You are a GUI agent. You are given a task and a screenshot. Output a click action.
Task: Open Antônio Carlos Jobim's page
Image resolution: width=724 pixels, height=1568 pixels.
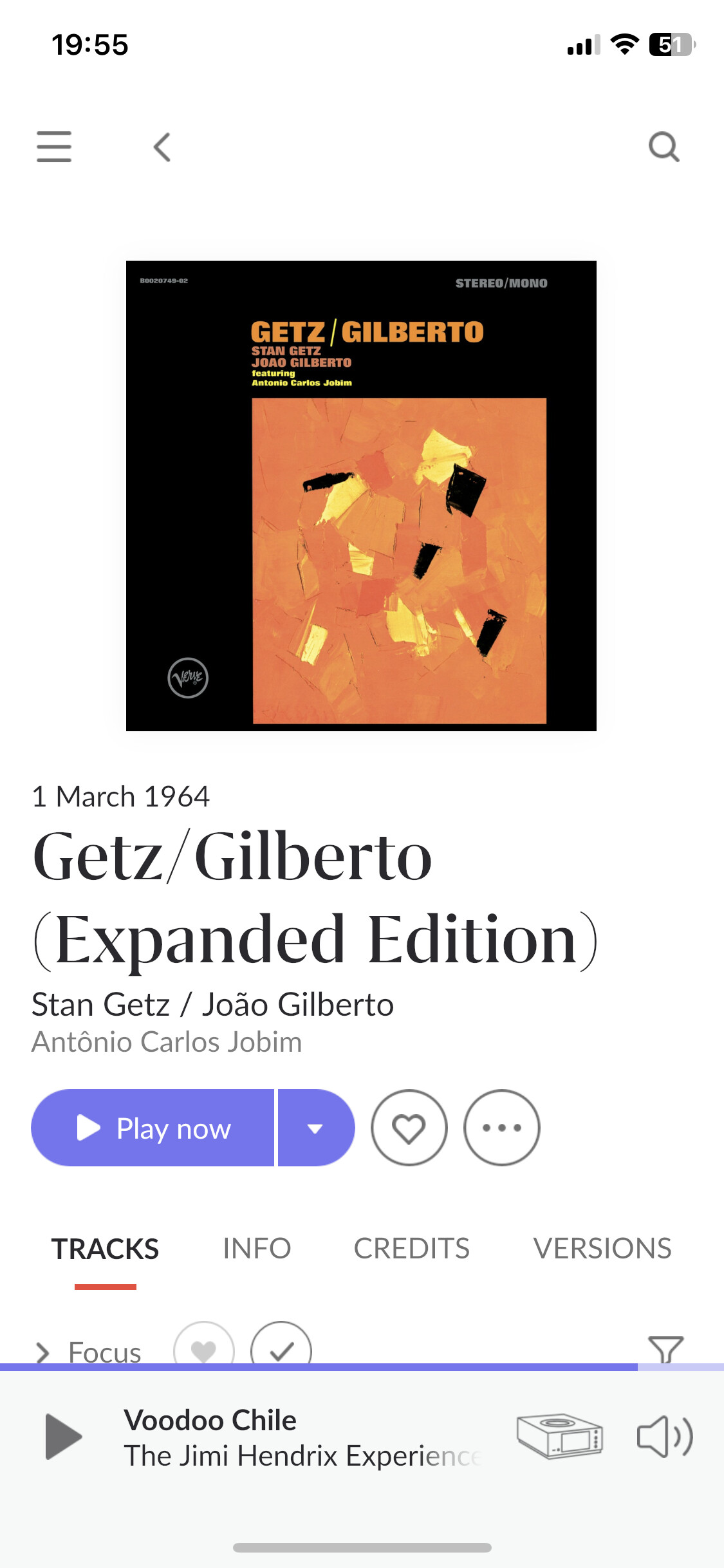[167, 1042]
